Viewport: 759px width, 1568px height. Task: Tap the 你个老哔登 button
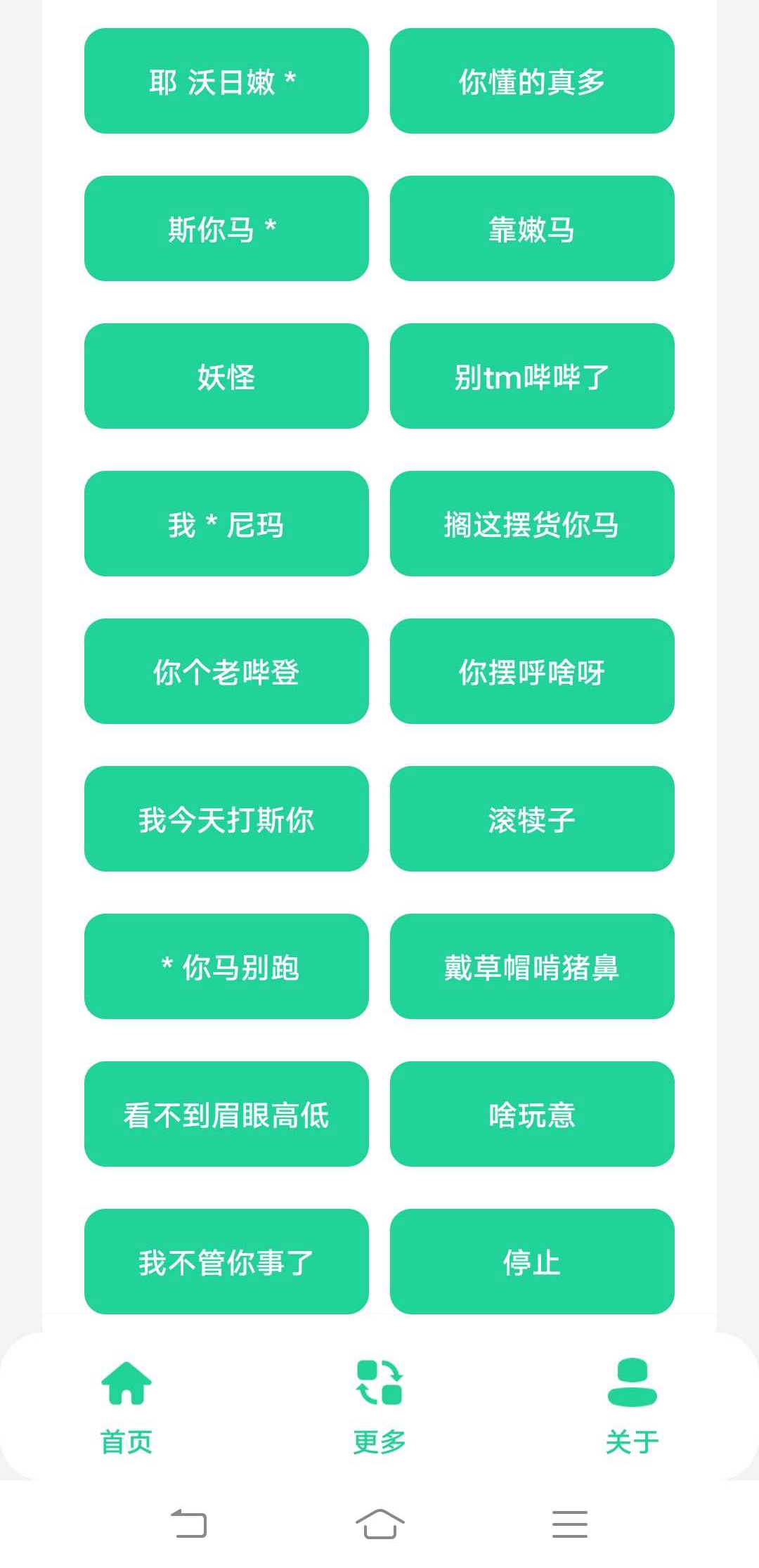pyautogui.click(x=226, y=672)
